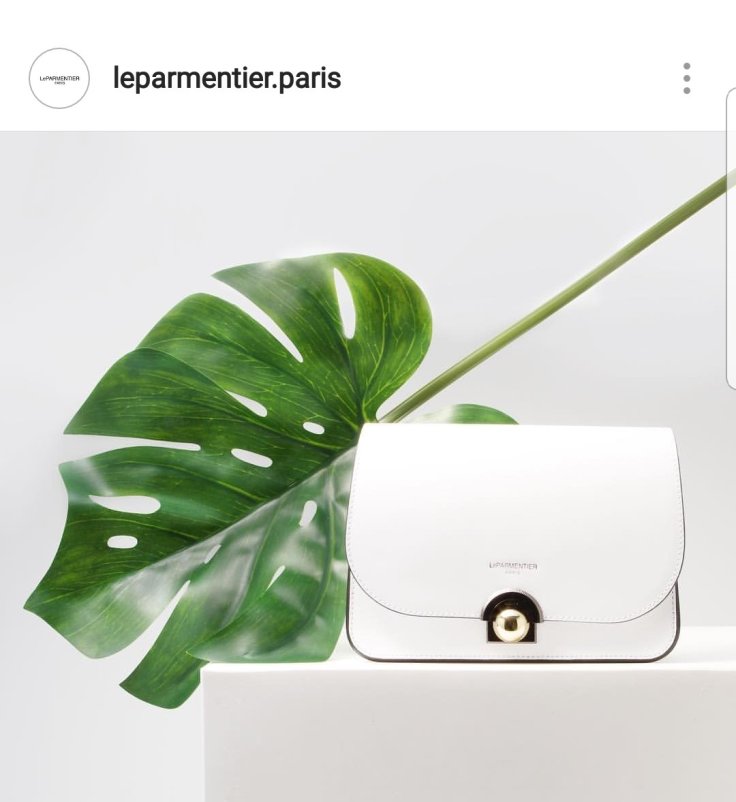Tap the leparmentier.paris username
This screenshot has width=736, height=802.
pos(227,78)
